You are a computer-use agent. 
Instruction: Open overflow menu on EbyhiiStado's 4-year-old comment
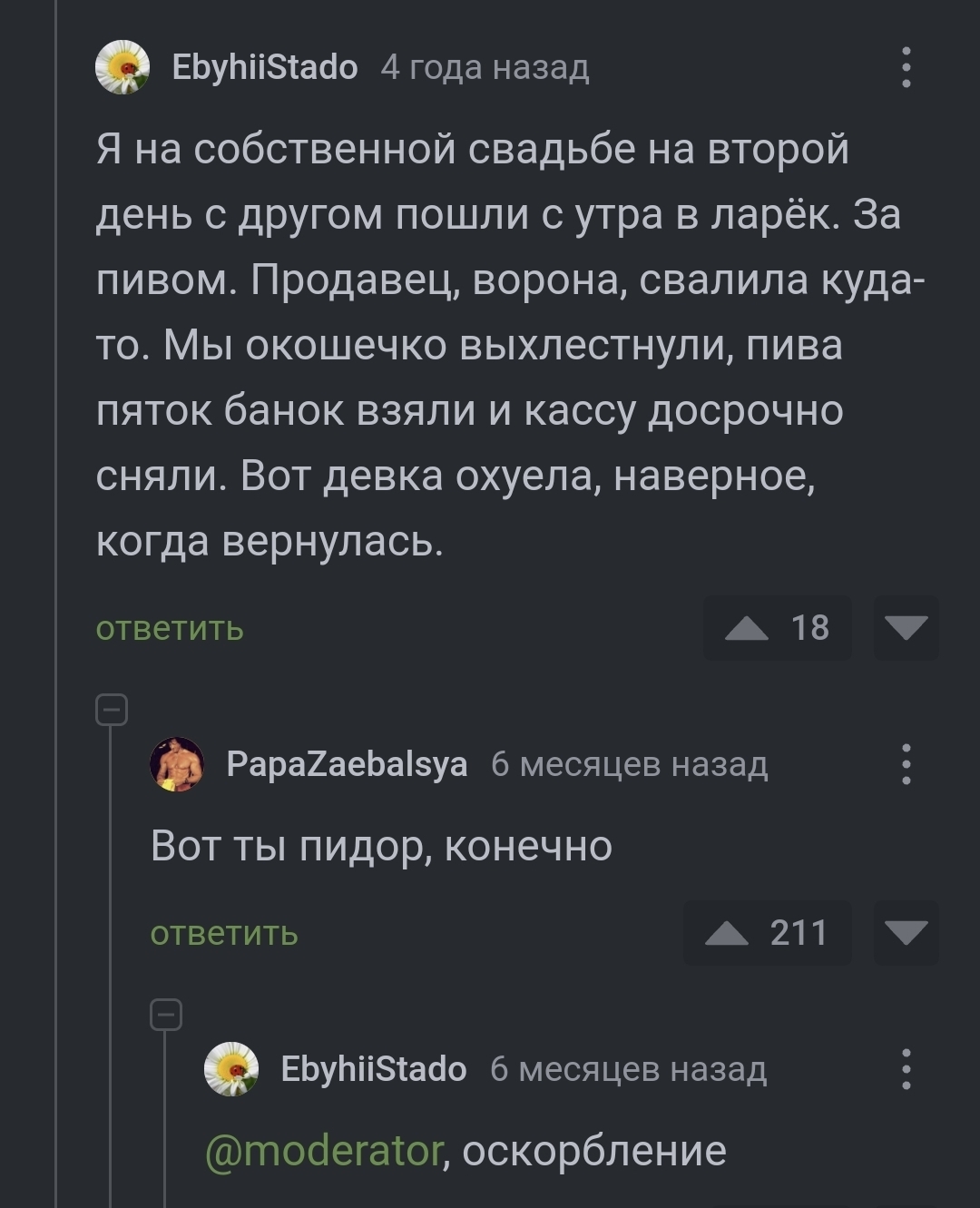(x=906, y=67)
